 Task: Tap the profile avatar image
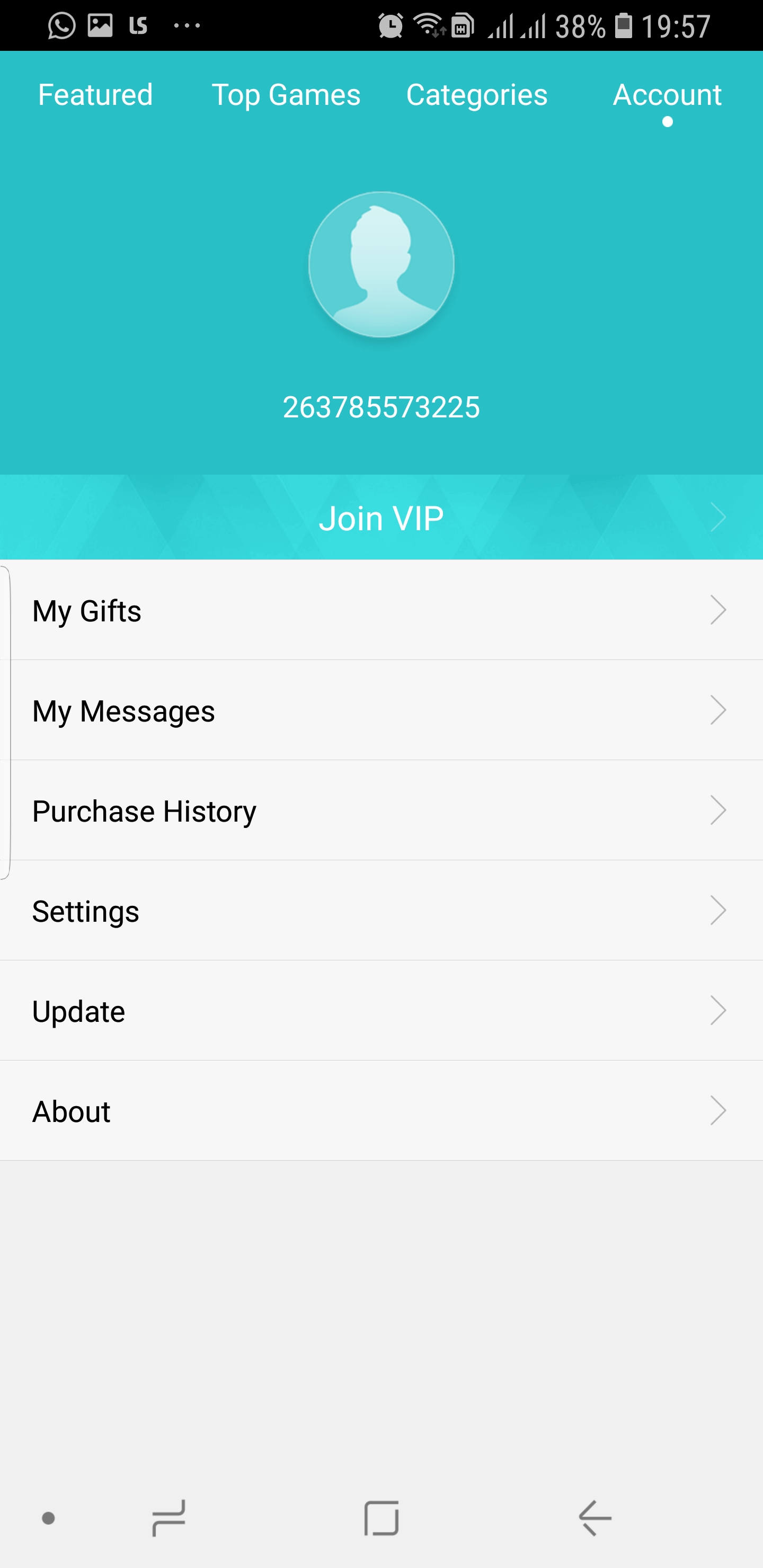click(x=381, y=264)
